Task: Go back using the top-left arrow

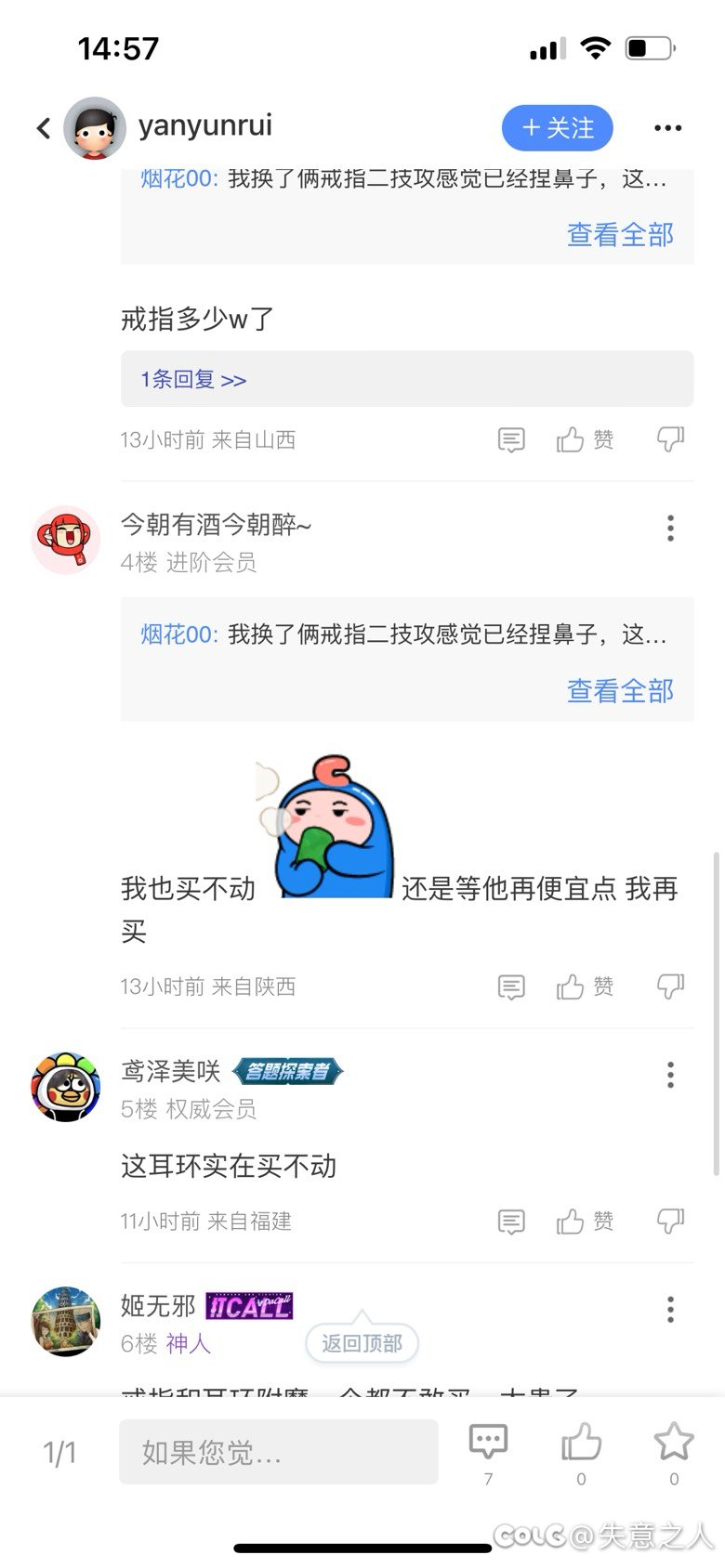Action: tap(43, 128)
